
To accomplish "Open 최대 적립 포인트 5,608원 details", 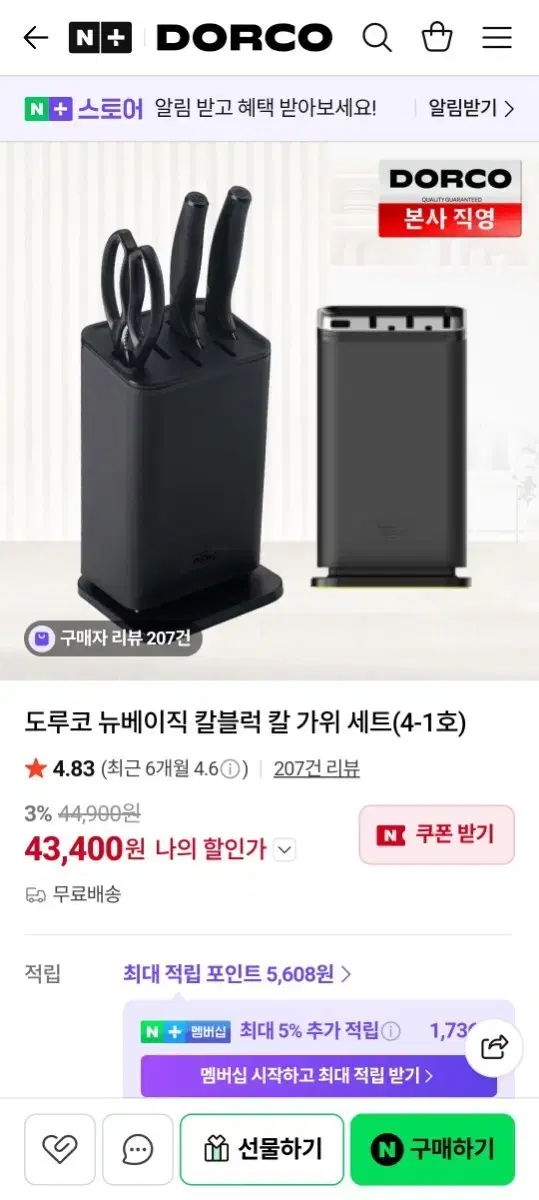I will (237, 973).
